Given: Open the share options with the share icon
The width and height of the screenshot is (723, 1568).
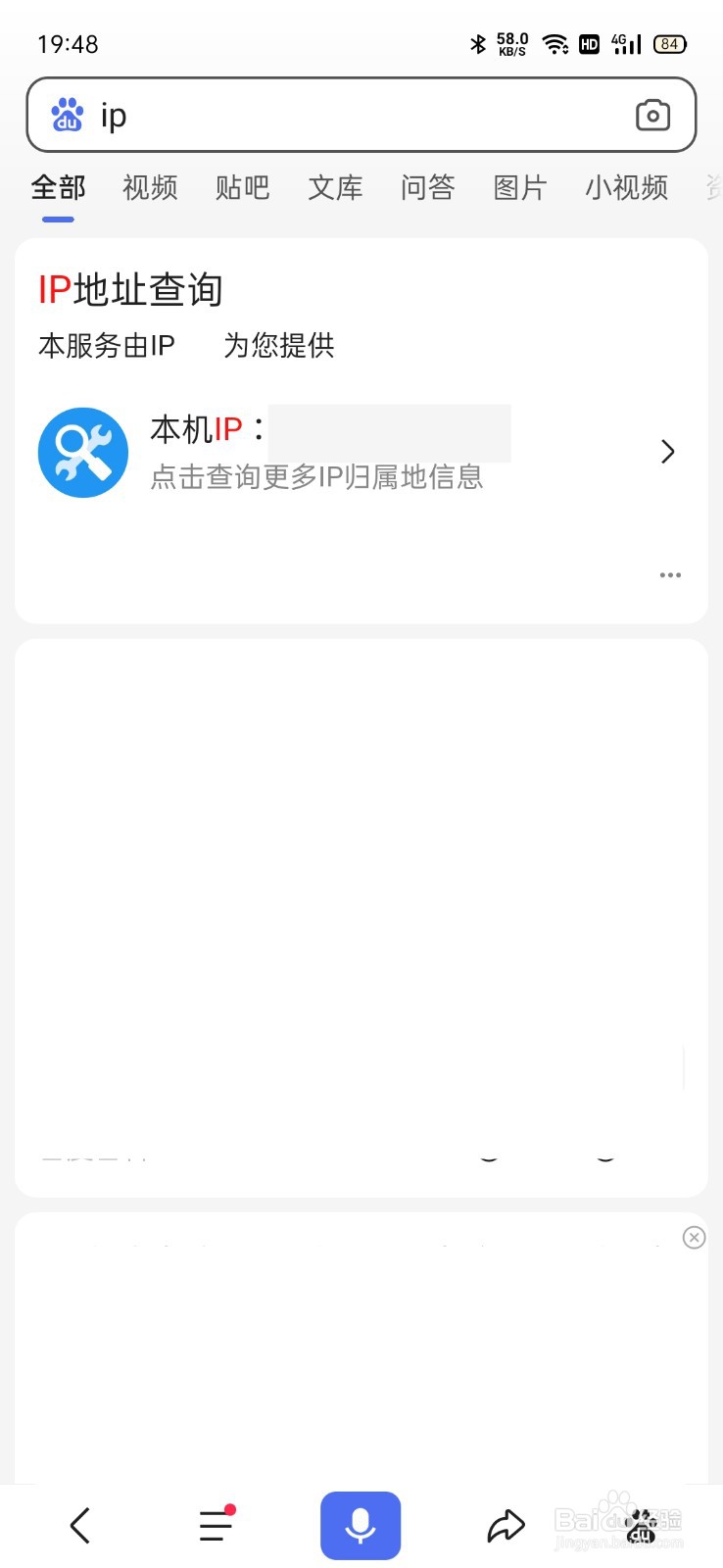Looking at the screenshot, I should [x=506, y=1525].
